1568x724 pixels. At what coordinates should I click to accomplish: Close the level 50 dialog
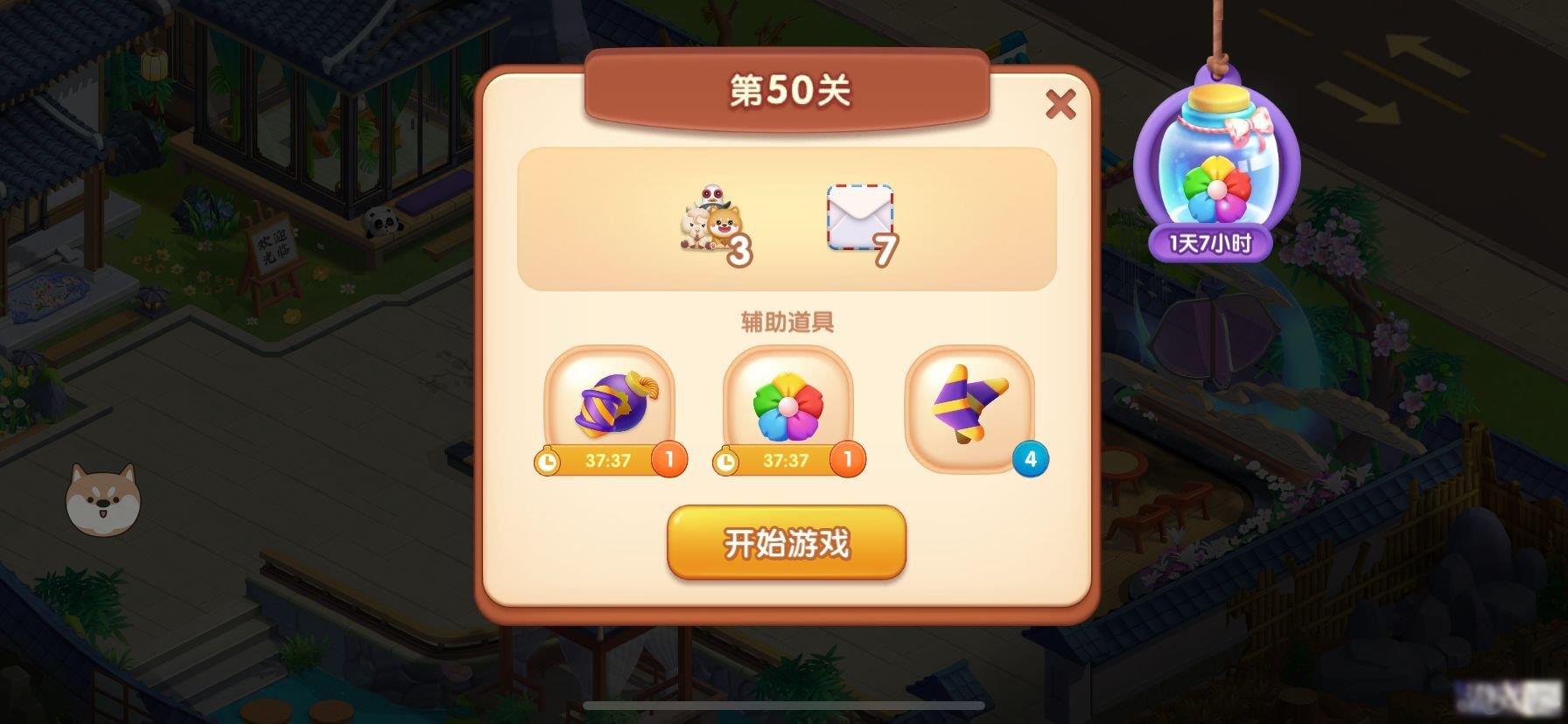click(x=1060, y=105)
